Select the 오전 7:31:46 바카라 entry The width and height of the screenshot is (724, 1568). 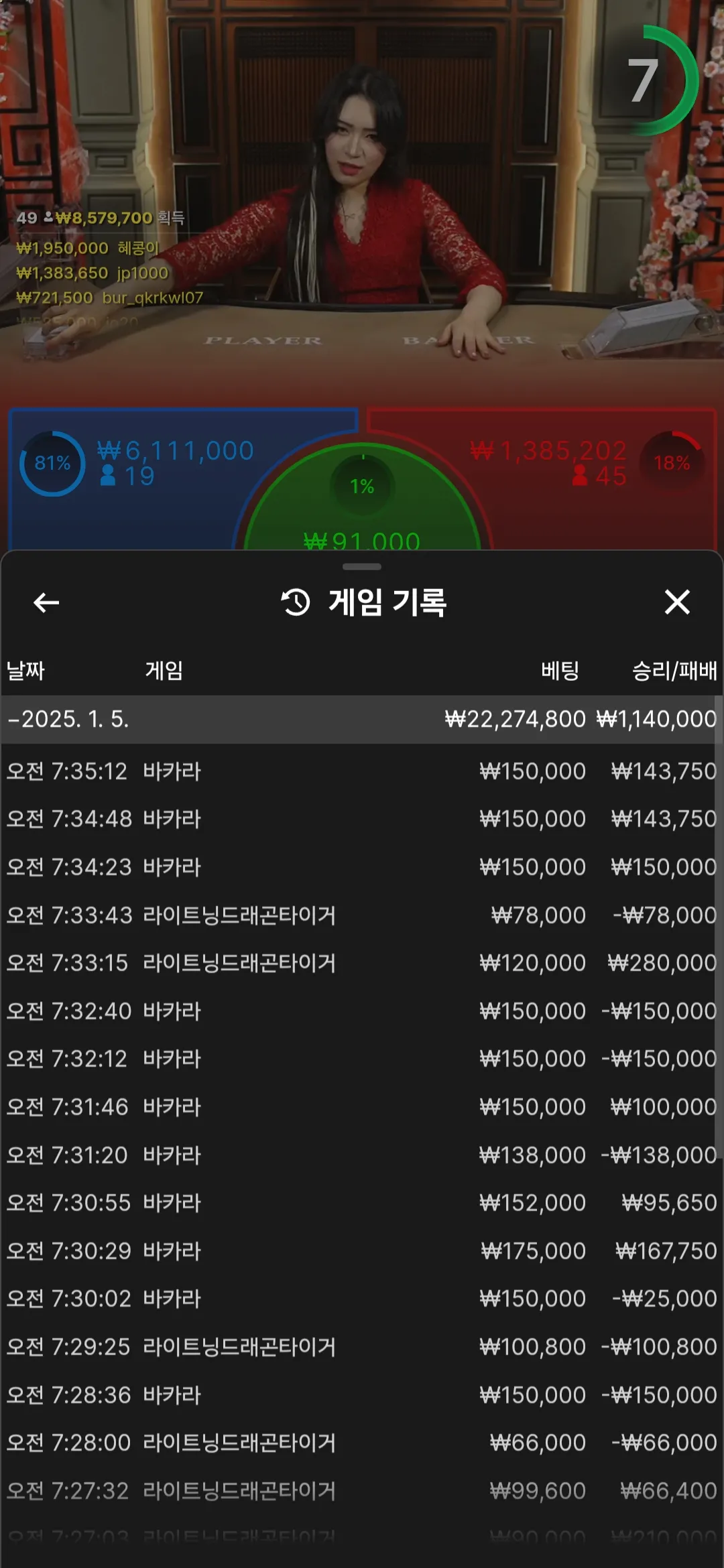(361, 1107)
